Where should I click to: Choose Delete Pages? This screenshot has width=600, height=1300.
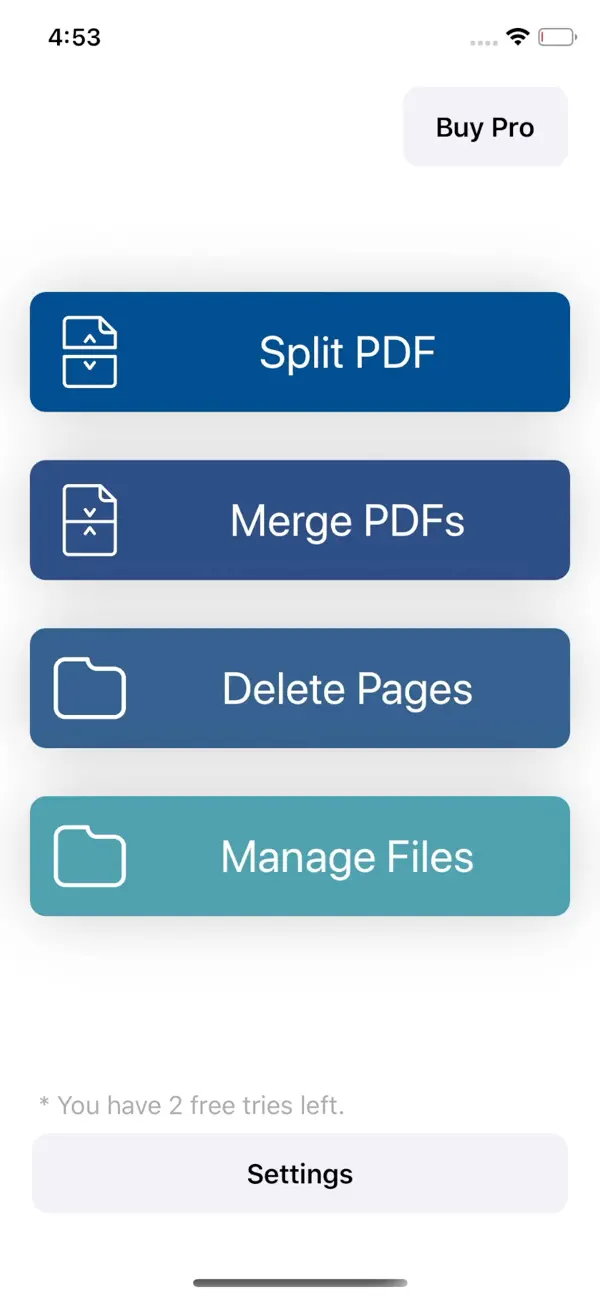[x=300, y=688]
